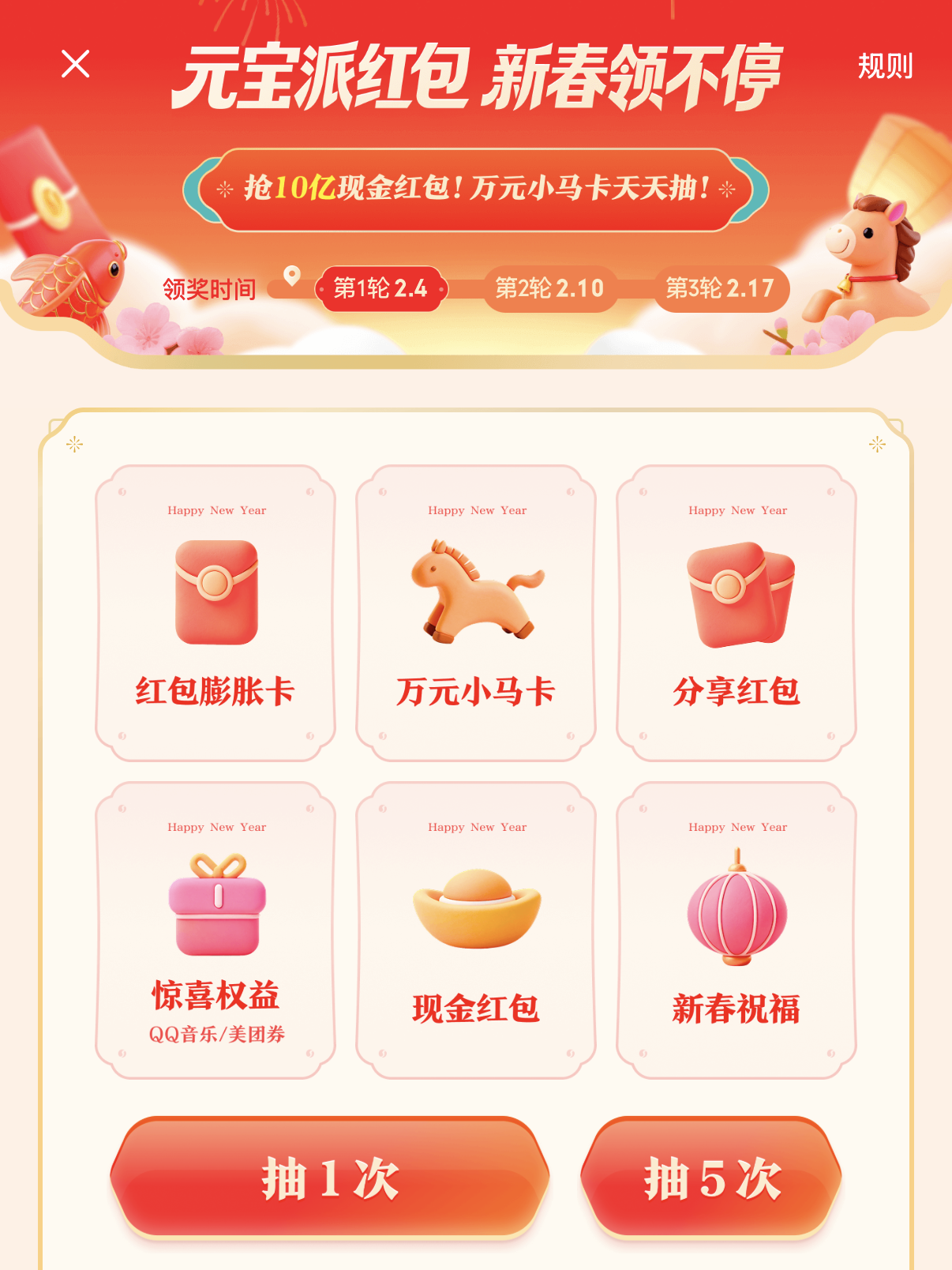Select the 现金红包 card

476,930
